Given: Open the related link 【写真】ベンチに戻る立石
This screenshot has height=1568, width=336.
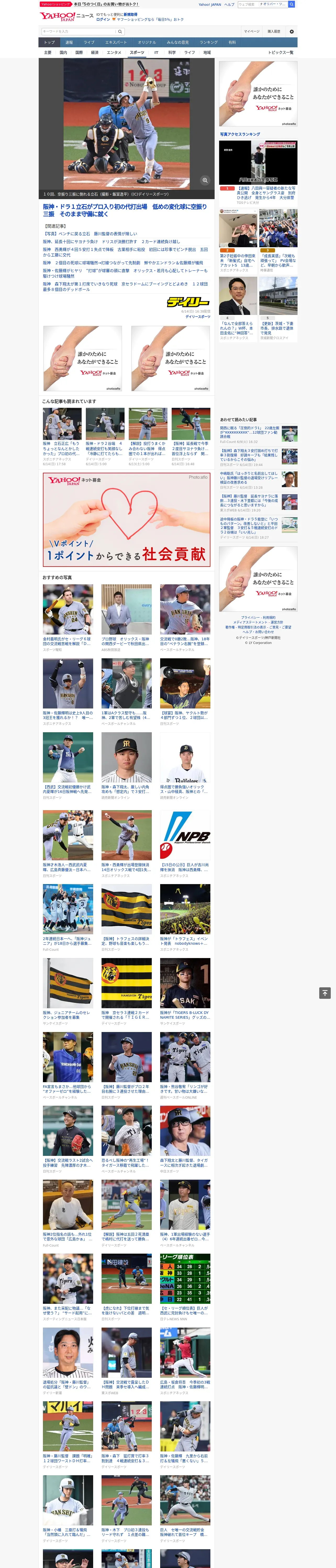Looking at the screenshot, I should 91,234.
